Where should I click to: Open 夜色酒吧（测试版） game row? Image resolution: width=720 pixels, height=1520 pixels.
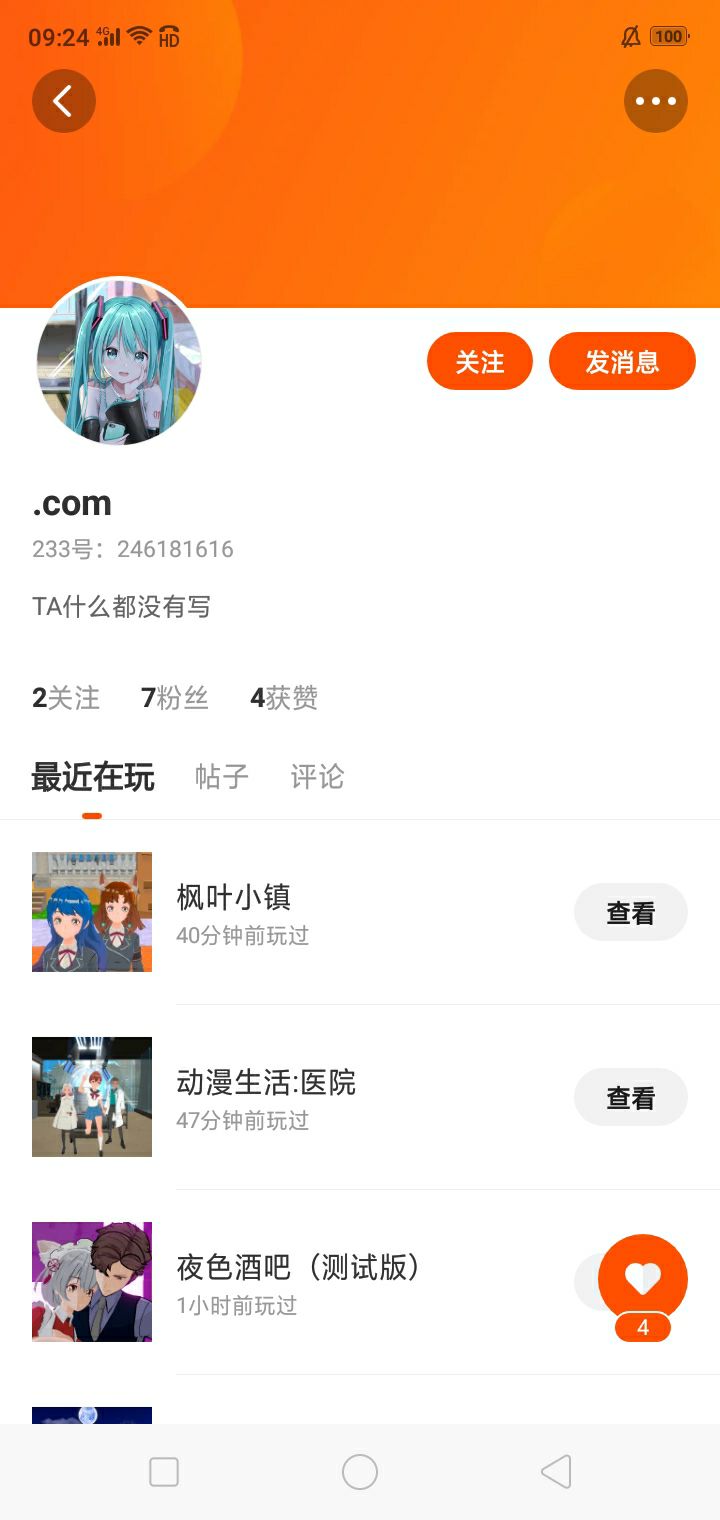click(300, 1282)
